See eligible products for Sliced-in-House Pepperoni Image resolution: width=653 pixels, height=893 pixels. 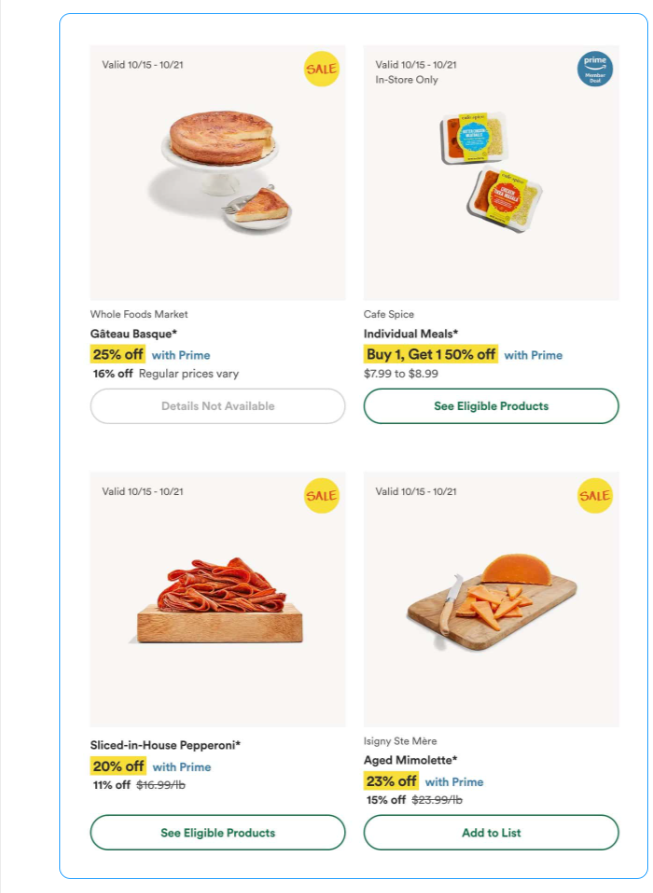point(217,832)
